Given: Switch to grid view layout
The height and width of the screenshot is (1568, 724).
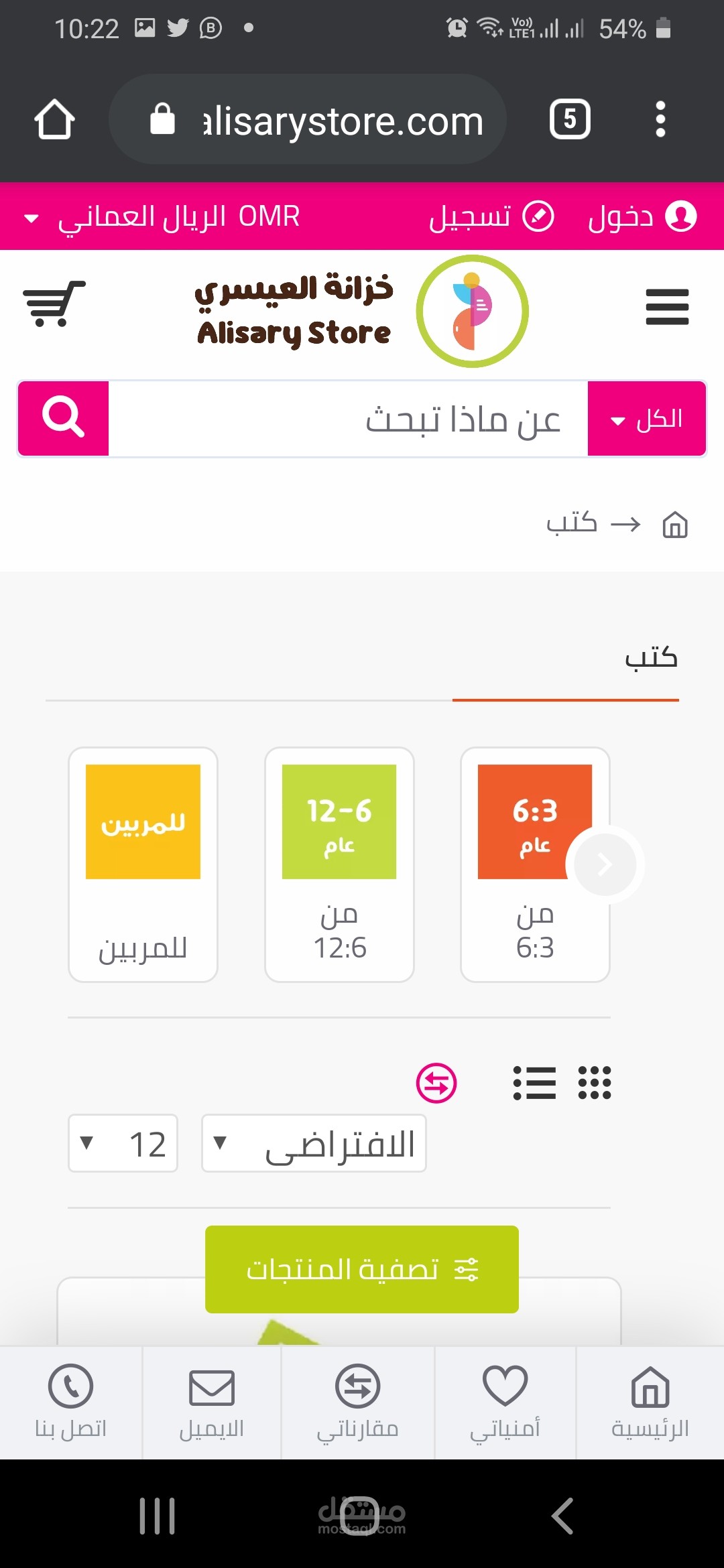Looking at the screenshot, I should (595, 1083).
